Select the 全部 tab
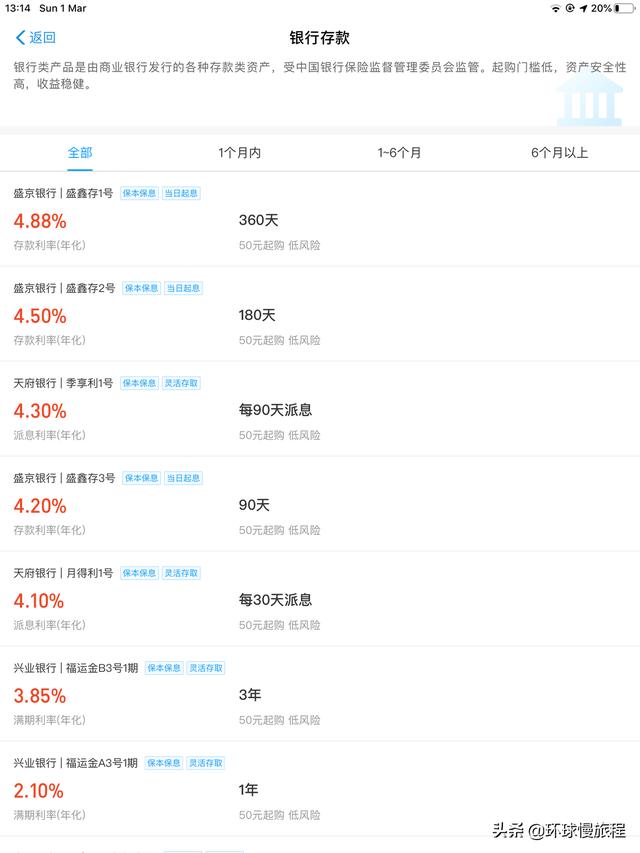The image size is (640, 853). (80, 153)
